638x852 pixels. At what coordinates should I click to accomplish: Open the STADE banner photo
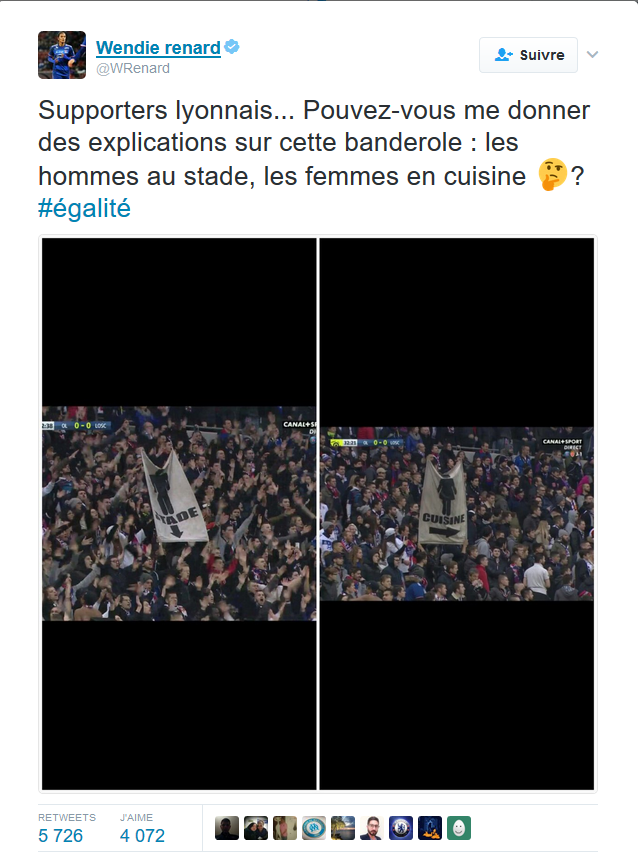point(179,513)
